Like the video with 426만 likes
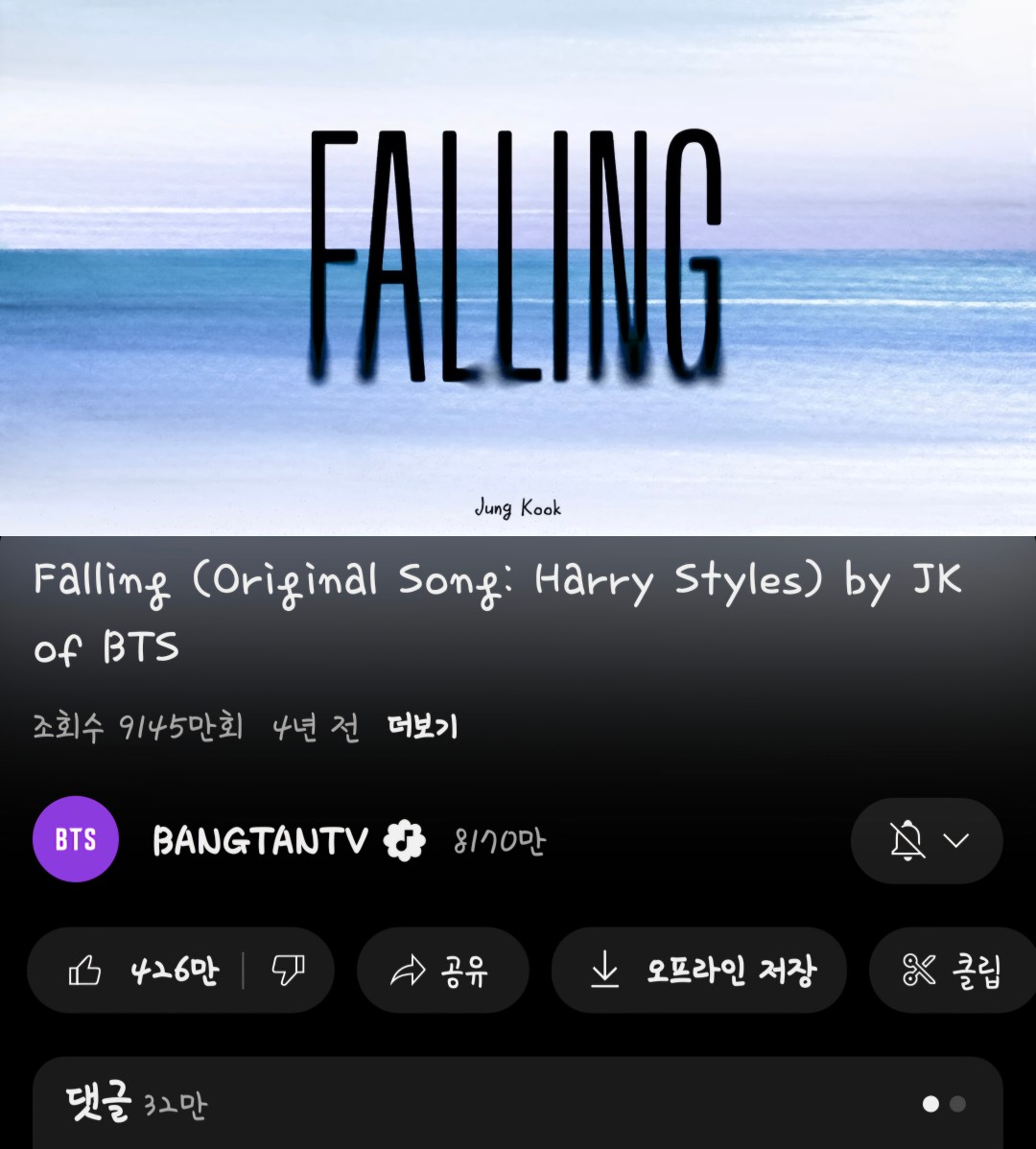The width and height of the screenshot is (1036, 1149). [144, 972]
